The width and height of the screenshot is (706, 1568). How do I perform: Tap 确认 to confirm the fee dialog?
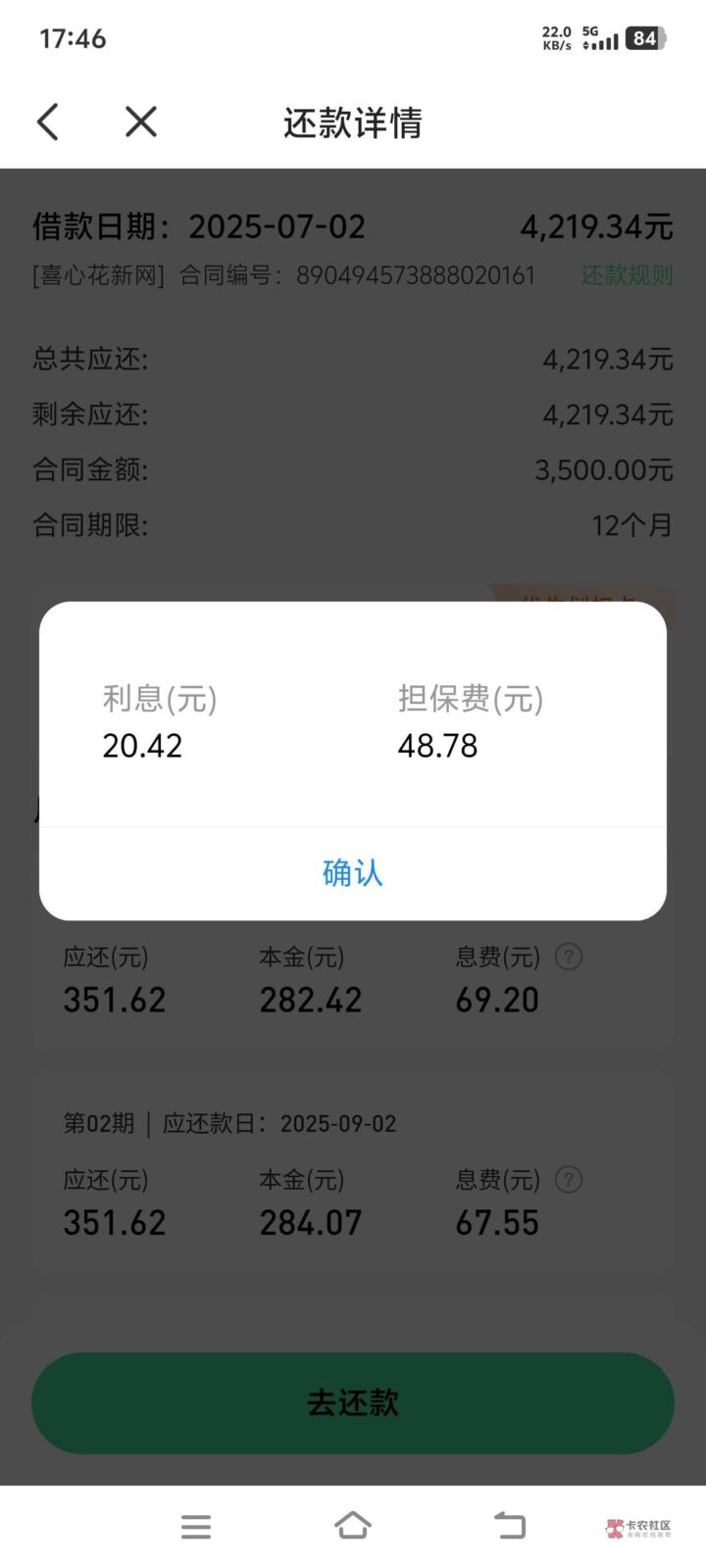tap(352, 873)
